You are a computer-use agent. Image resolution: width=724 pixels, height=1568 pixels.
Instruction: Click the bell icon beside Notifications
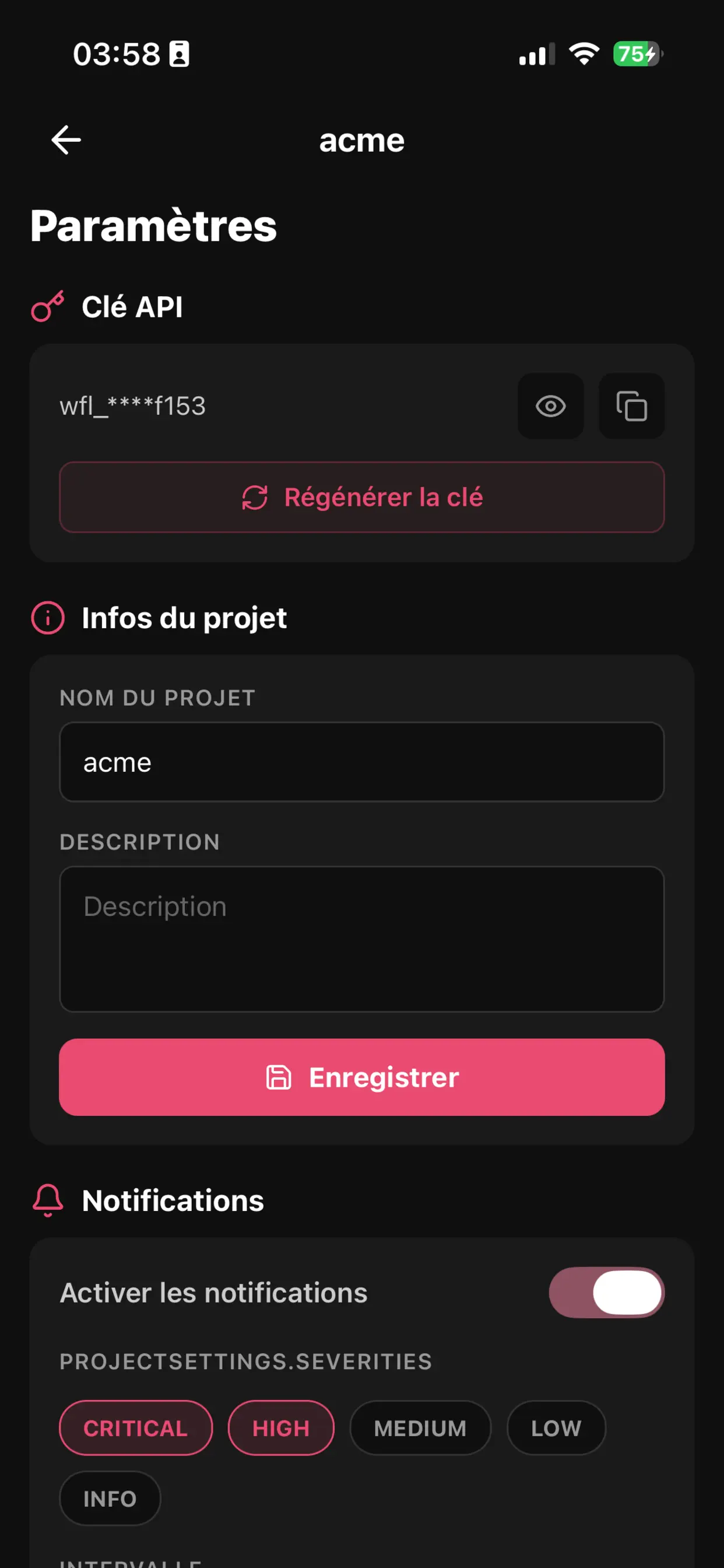(47, 1200)
